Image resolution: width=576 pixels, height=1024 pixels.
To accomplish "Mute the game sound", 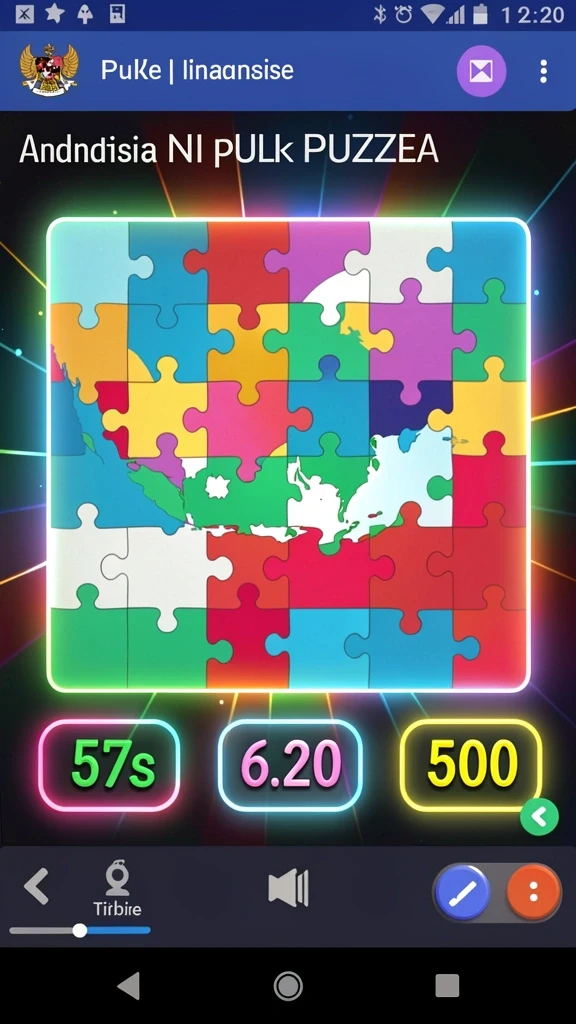I will point(288,888).
